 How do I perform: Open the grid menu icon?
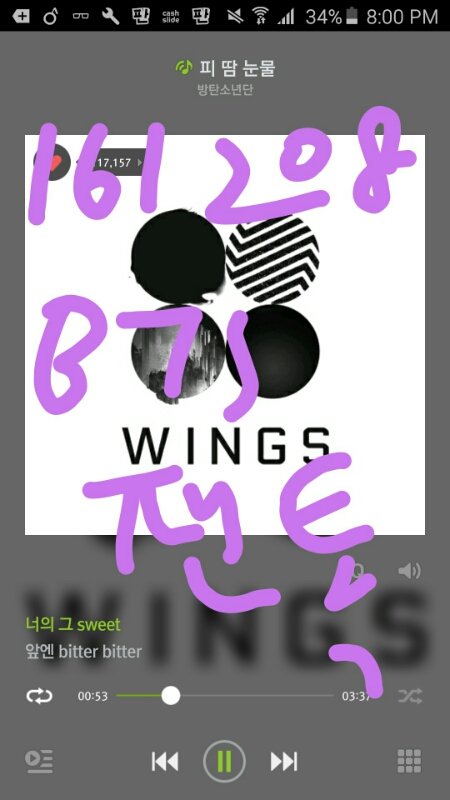coord(409,761)
